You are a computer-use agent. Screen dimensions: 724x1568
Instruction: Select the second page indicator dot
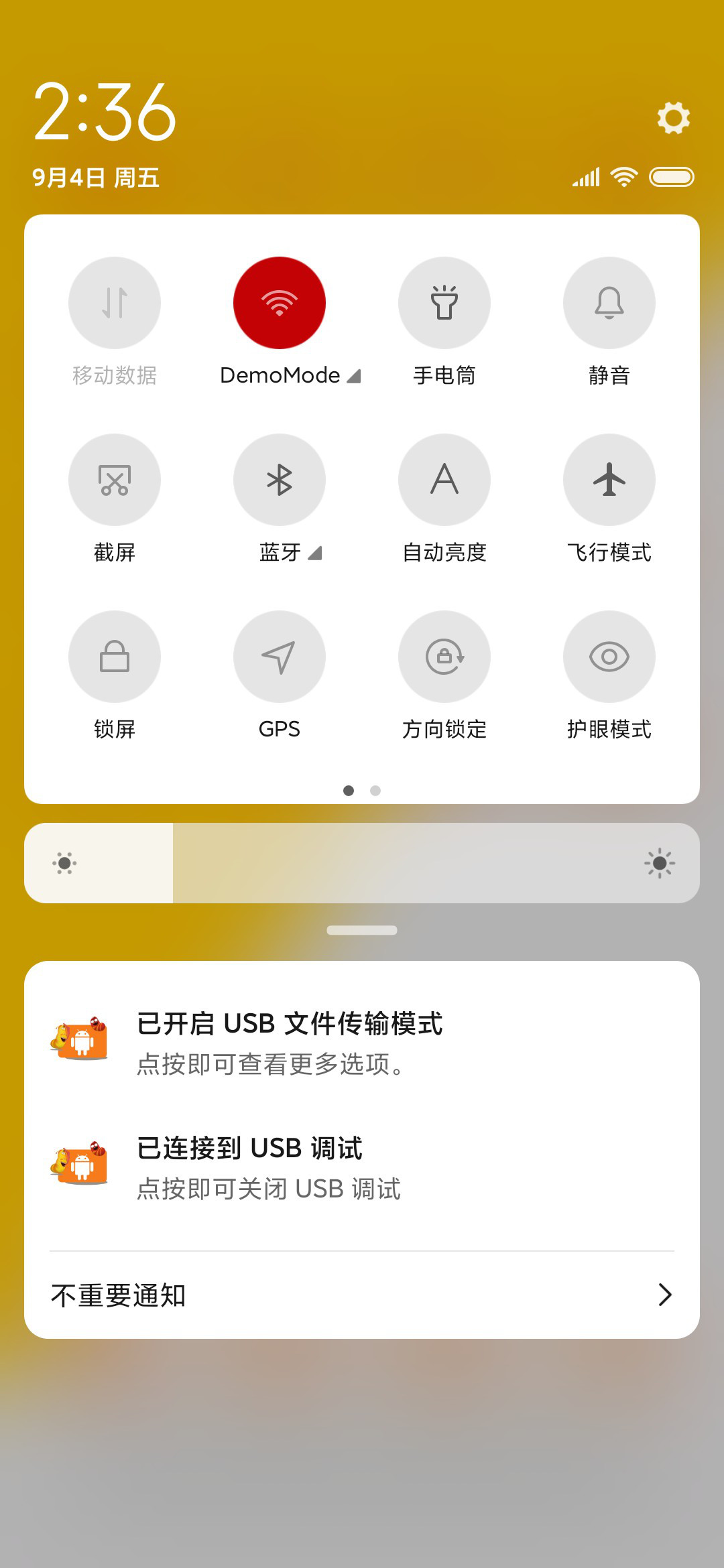pyautogui.click(x=375, y=791)
